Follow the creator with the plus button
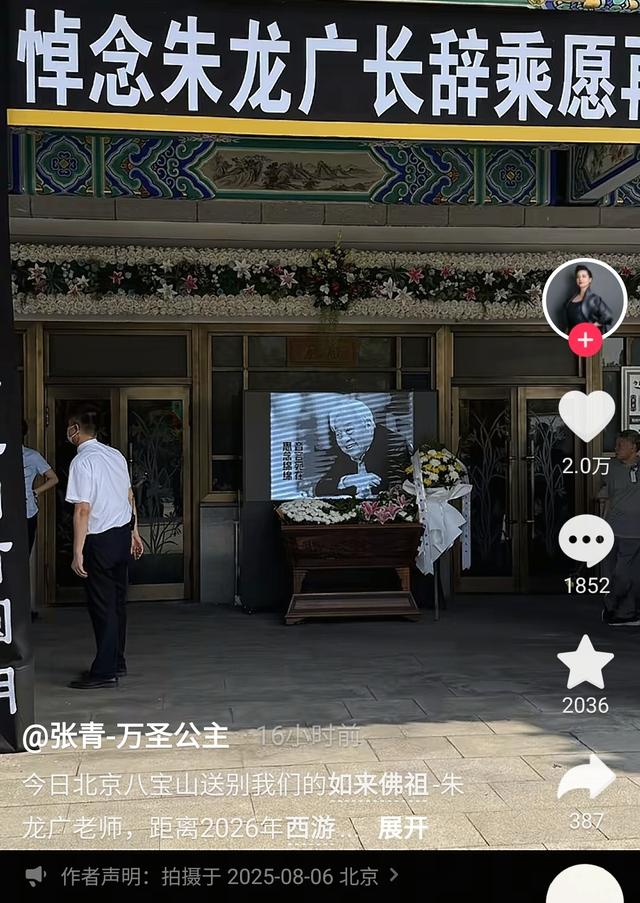This screenshot has height=903, width=640. (x=585, y=340)
